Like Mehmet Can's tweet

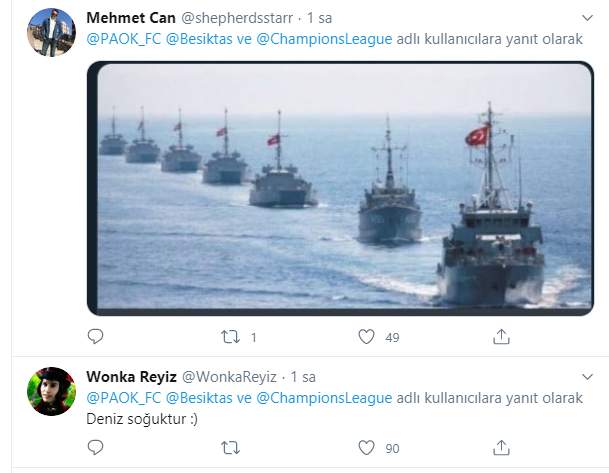click(x=367, y=337)
